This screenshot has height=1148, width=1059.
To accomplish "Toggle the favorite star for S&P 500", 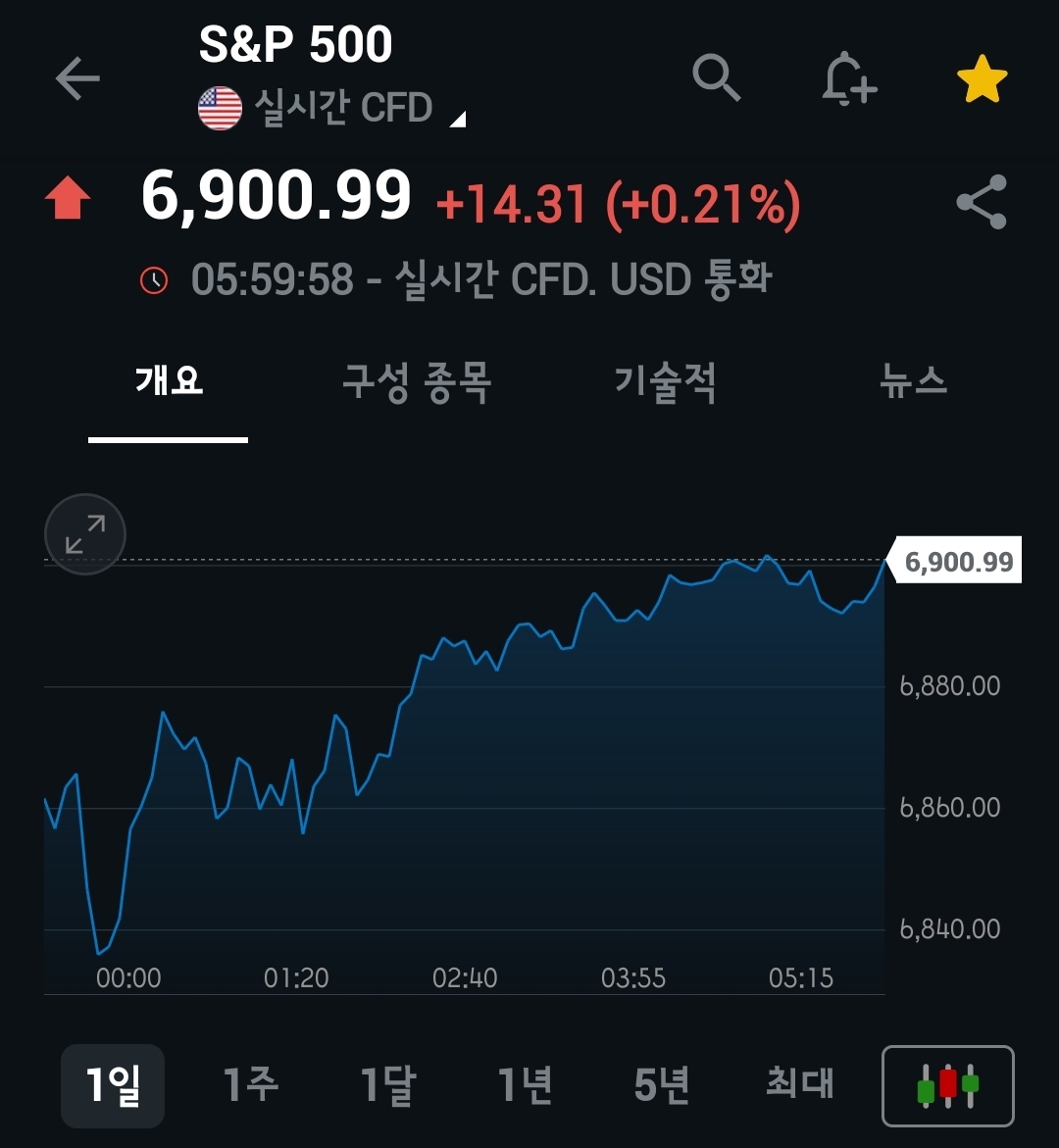I will click(982, 80).
